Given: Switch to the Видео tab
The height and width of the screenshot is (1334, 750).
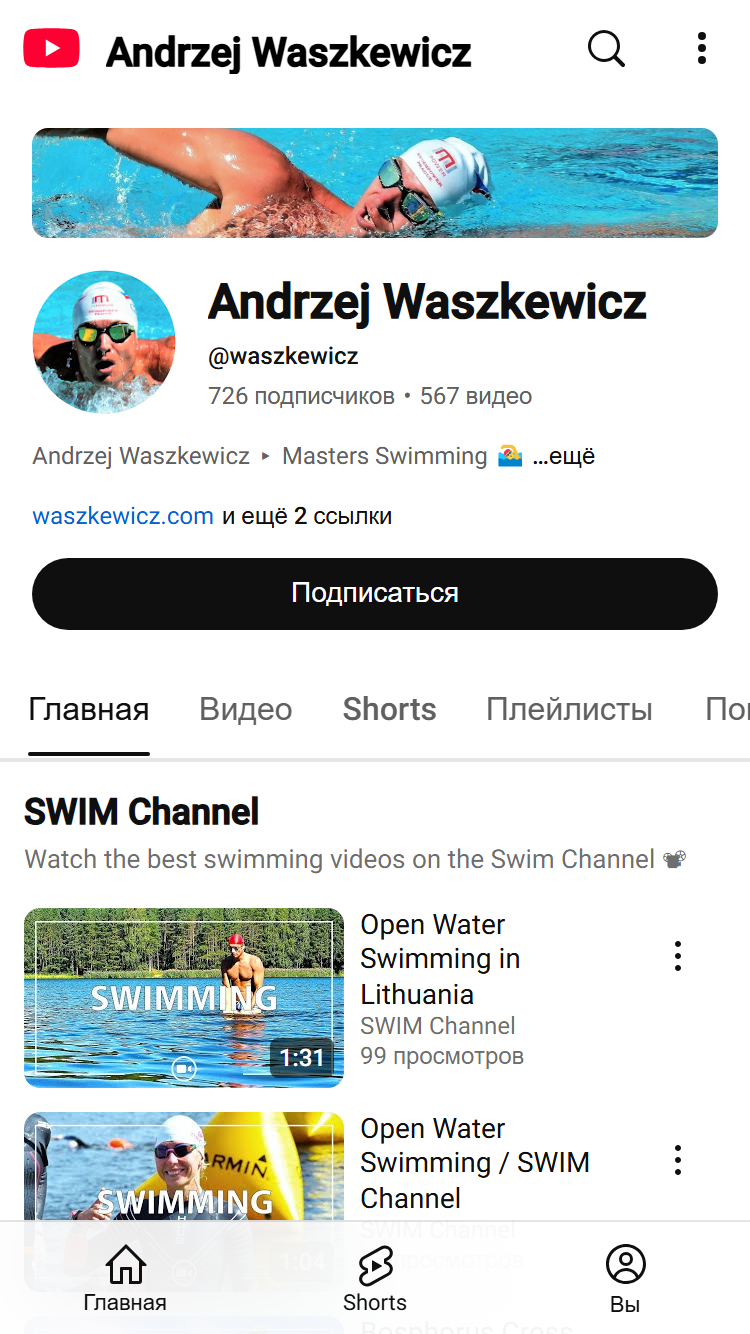Looking at the screenshot, I should coord(246,709).
